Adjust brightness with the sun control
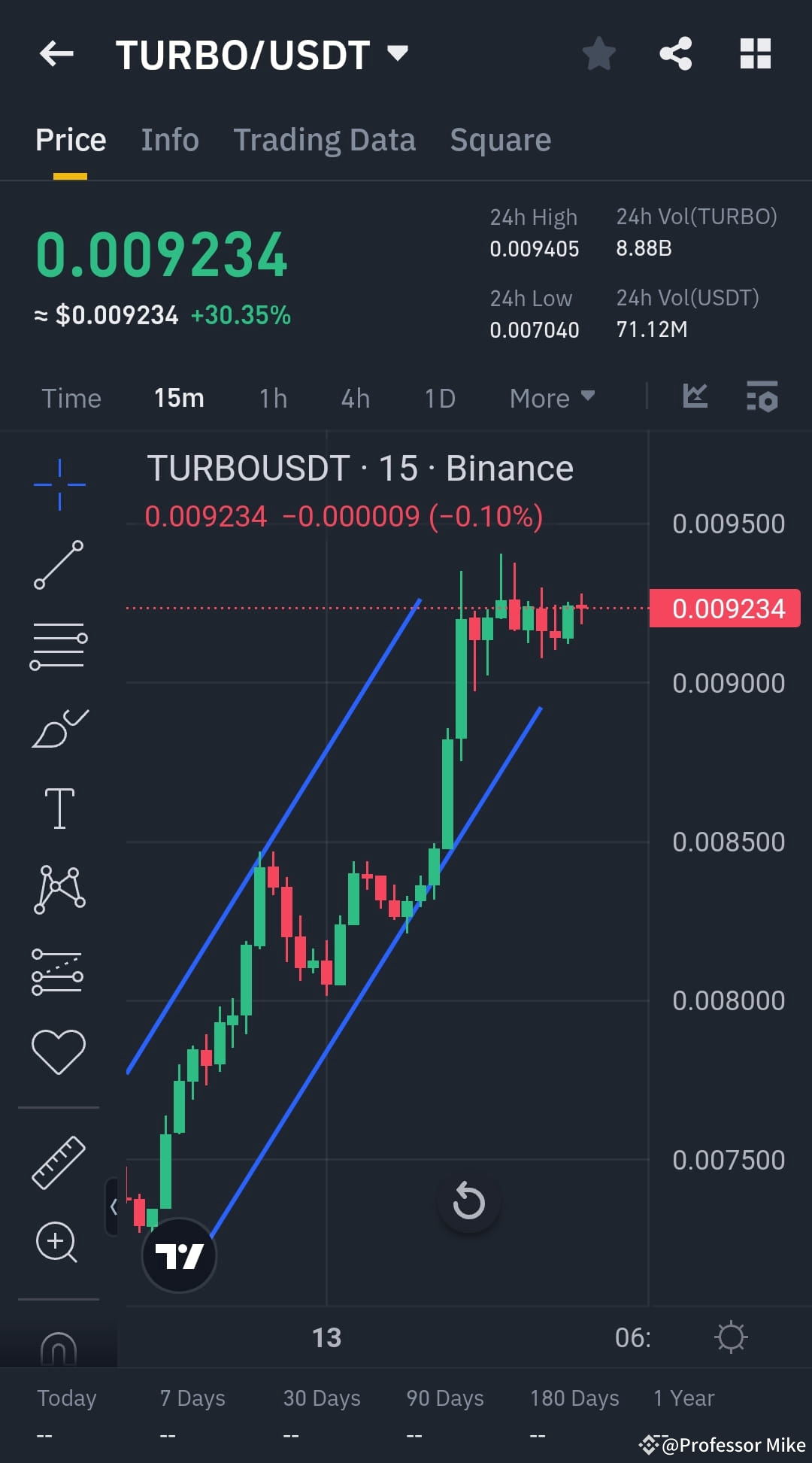 click(x=730, y=1337)
